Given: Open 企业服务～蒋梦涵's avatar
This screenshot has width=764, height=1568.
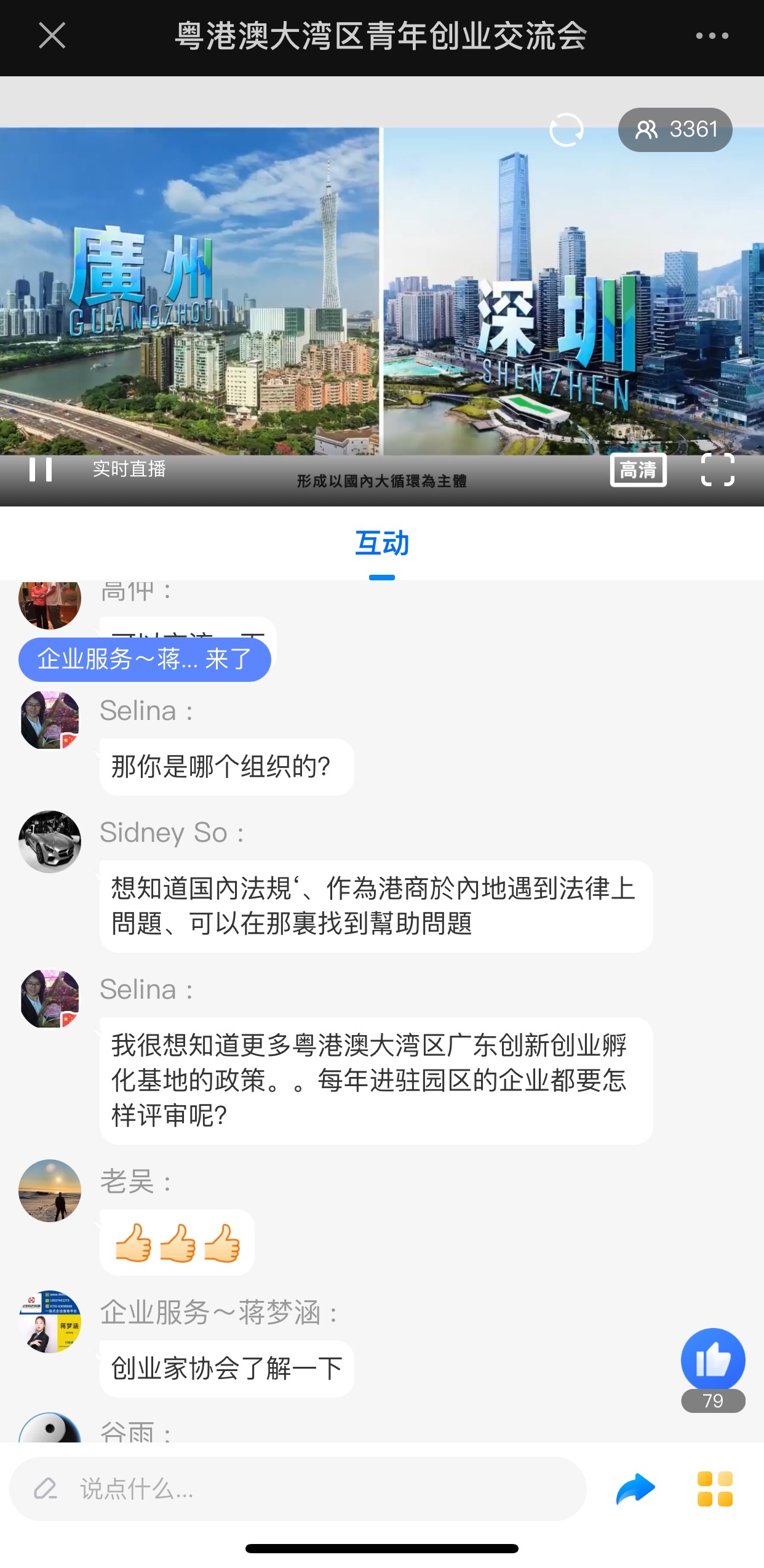Looking at the screenshot, I should click(x=50, y=1321).
